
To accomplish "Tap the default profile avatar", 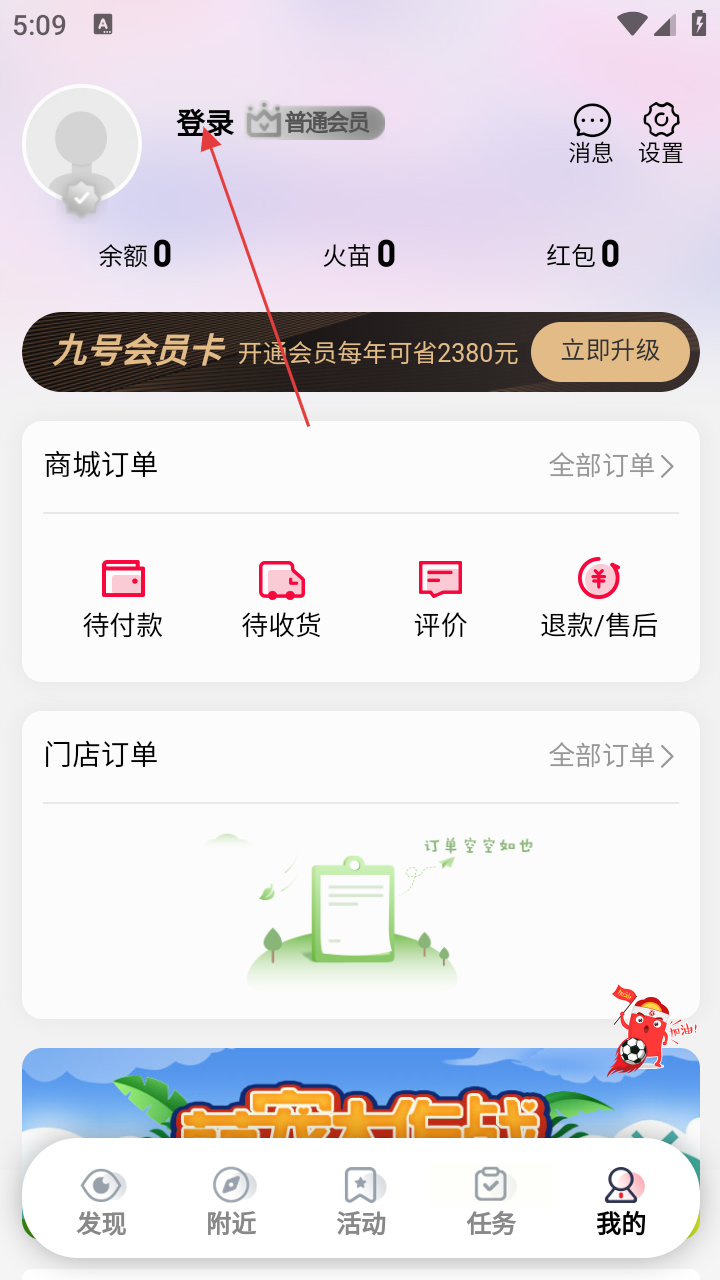I will pyautogui.click(x=82, y=145).
